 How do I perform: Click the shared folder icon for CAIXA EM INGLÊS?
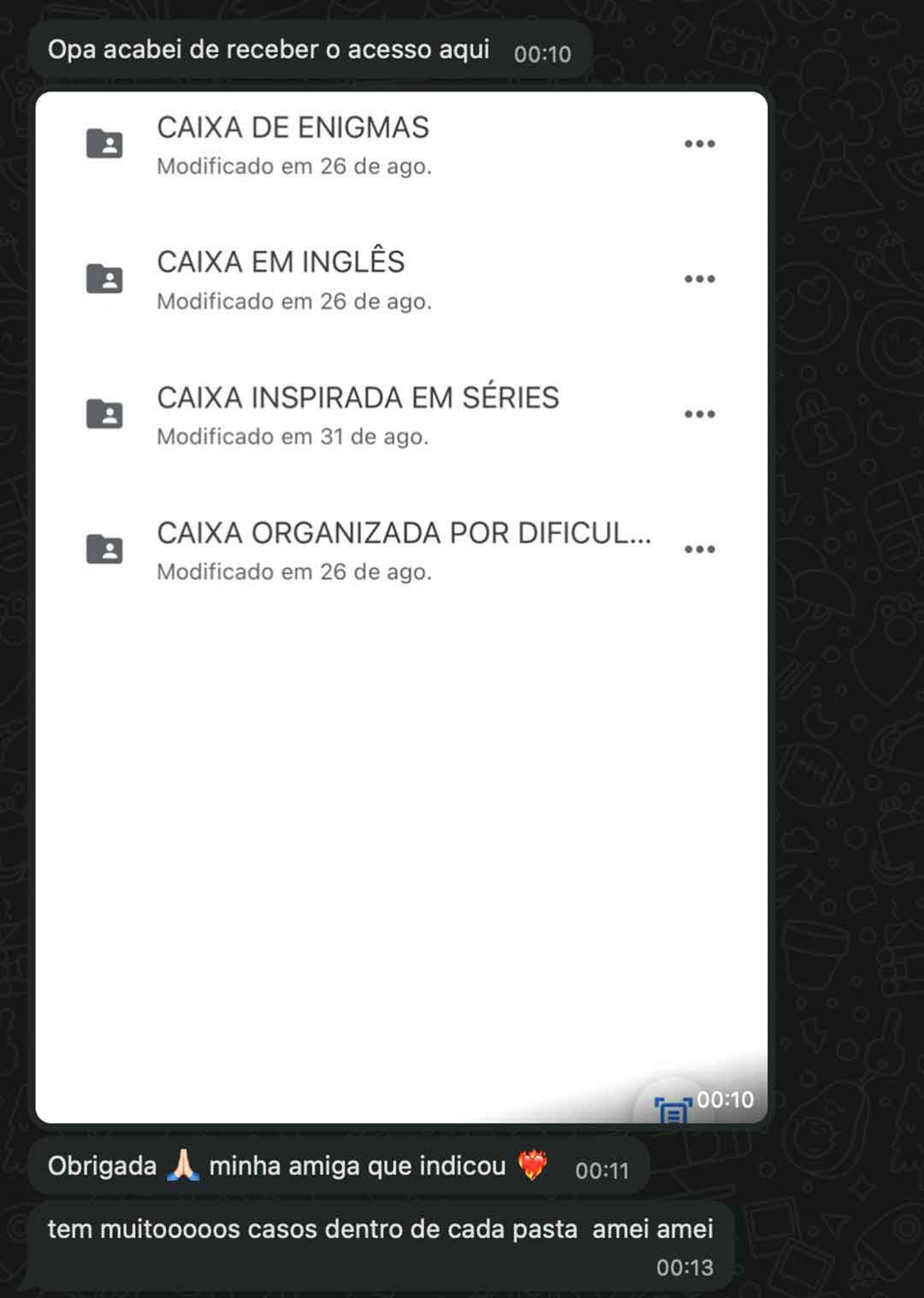[x=104, y=278]
